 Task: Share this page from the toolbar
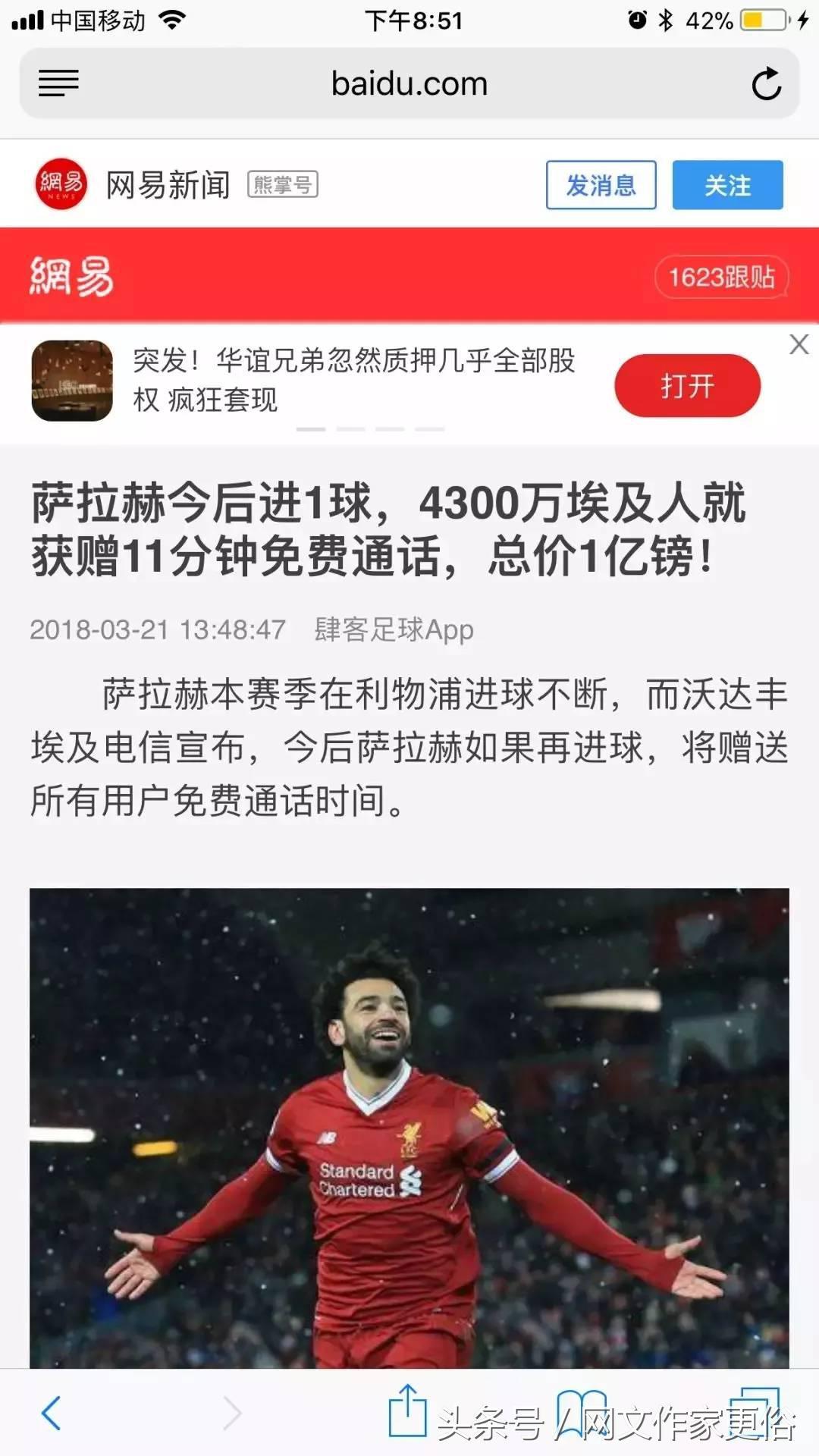tap(407, 1410)
